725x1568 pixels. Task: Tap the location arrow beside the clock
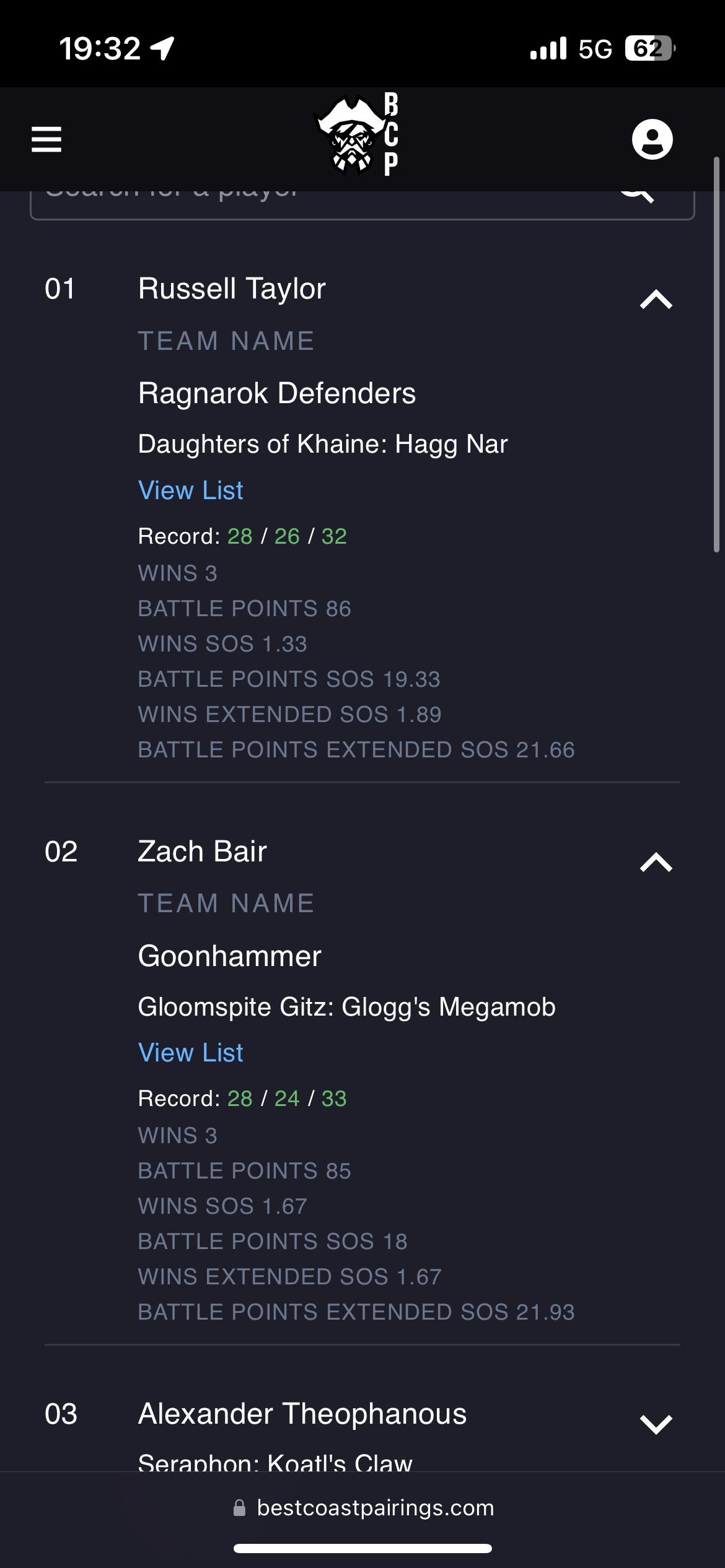[x=162, y=48]
